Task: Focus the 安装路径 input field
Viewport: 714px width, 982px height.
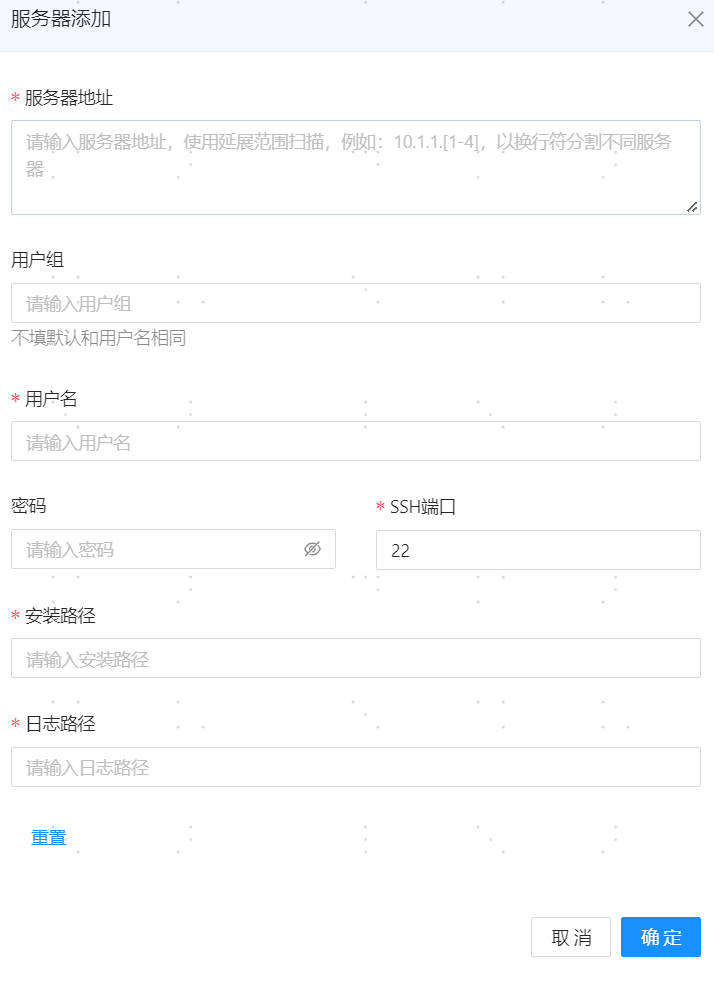Action: tap(355, 658)
